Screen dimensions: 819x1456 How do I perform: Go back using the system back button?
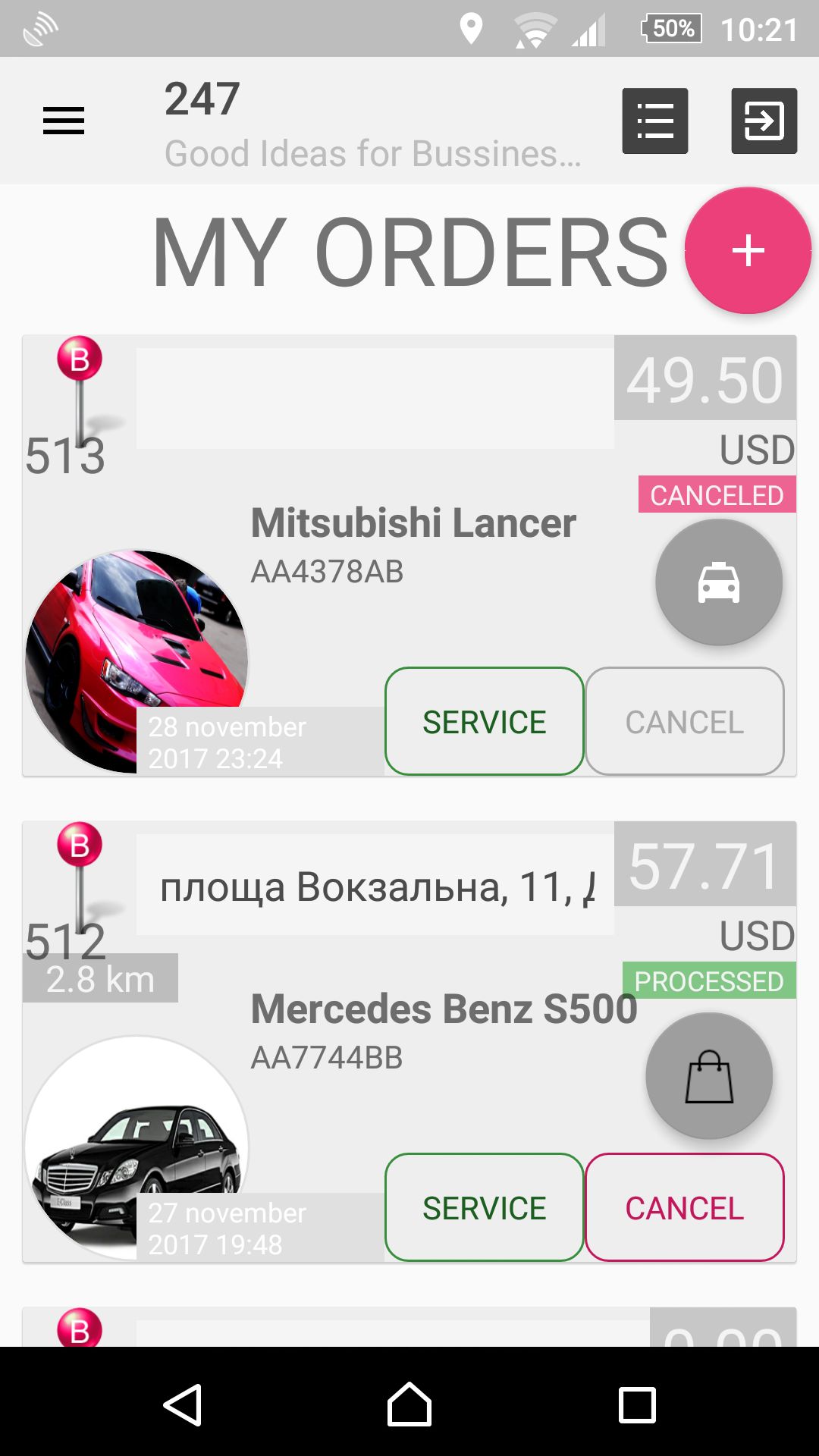pyautogui.click(x=183, y=1405)
